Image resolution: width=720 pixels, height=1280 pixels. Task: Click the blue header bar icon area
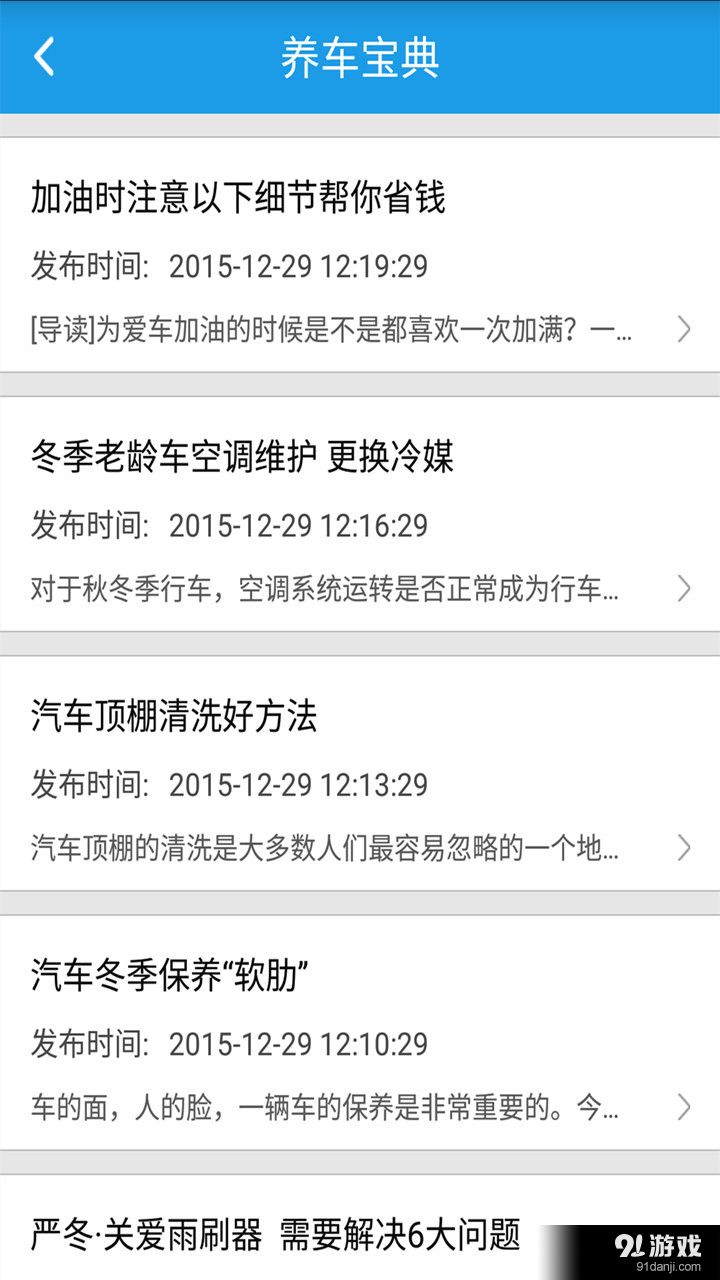45,57
